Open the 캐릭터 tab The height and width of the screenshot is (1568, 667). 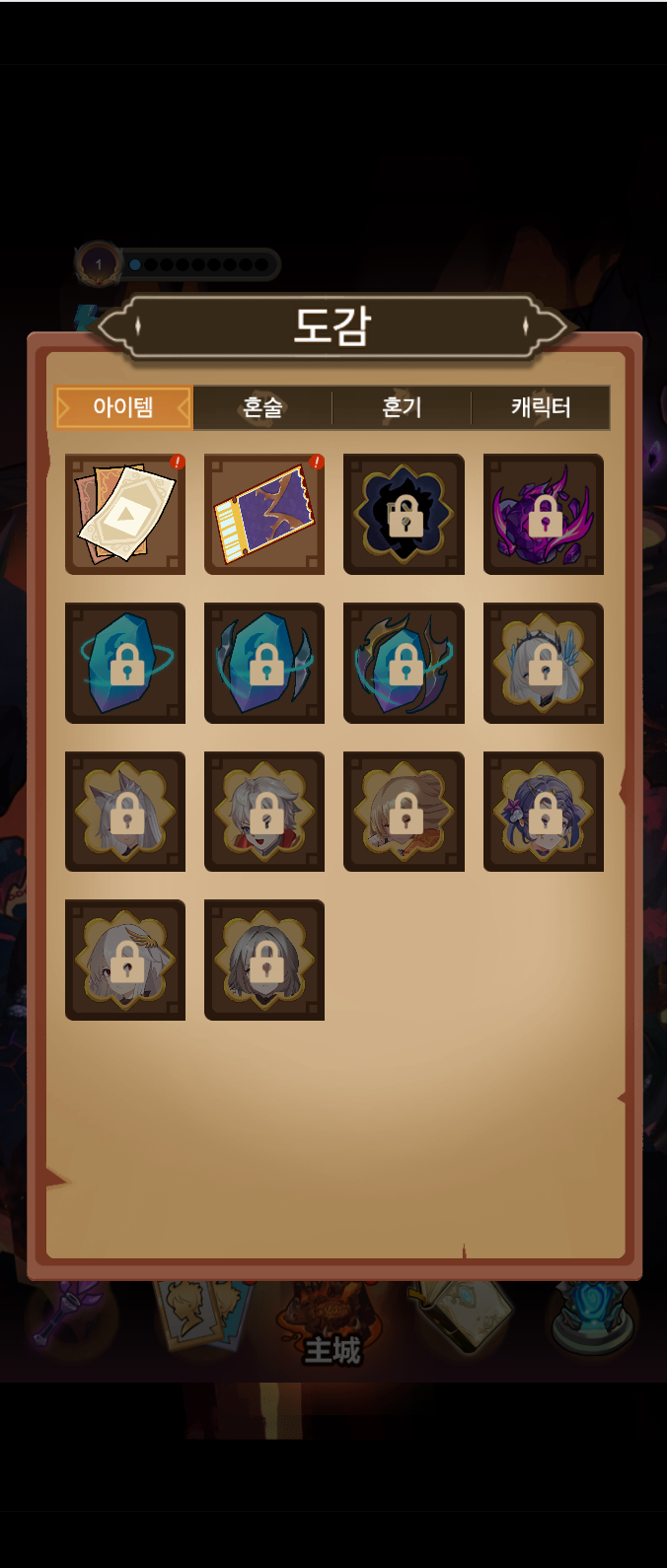(541, 407)
